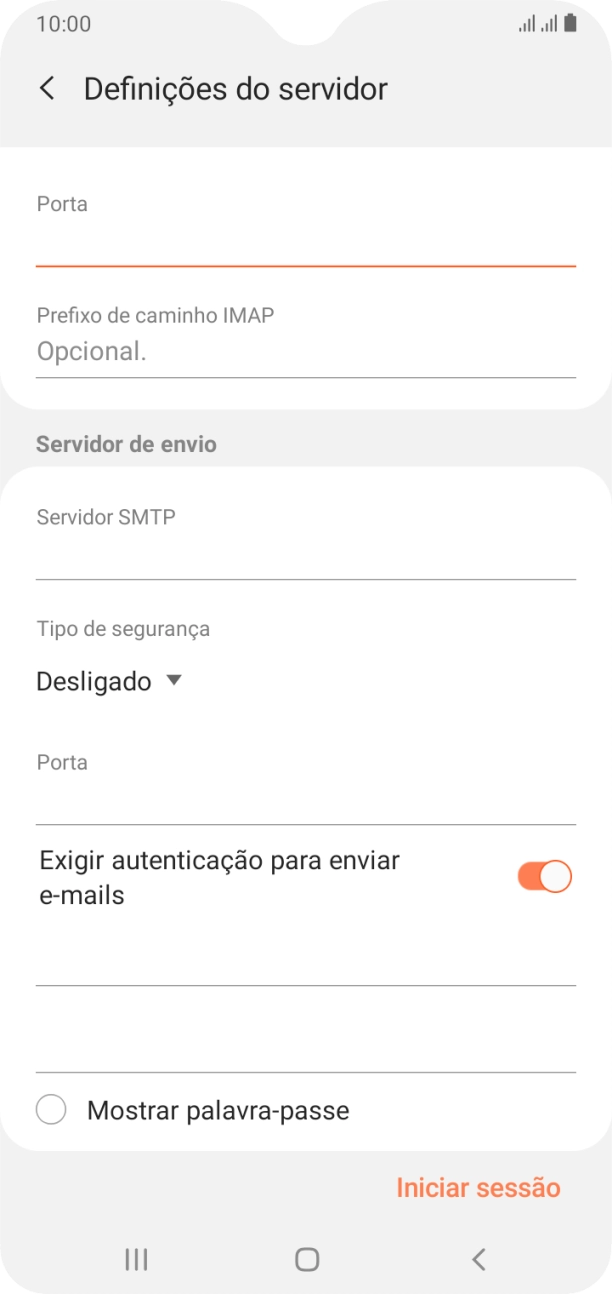Select the Mostrar palavra-passe option
The image size is (612, 1294).
[x=51, y=1110]
